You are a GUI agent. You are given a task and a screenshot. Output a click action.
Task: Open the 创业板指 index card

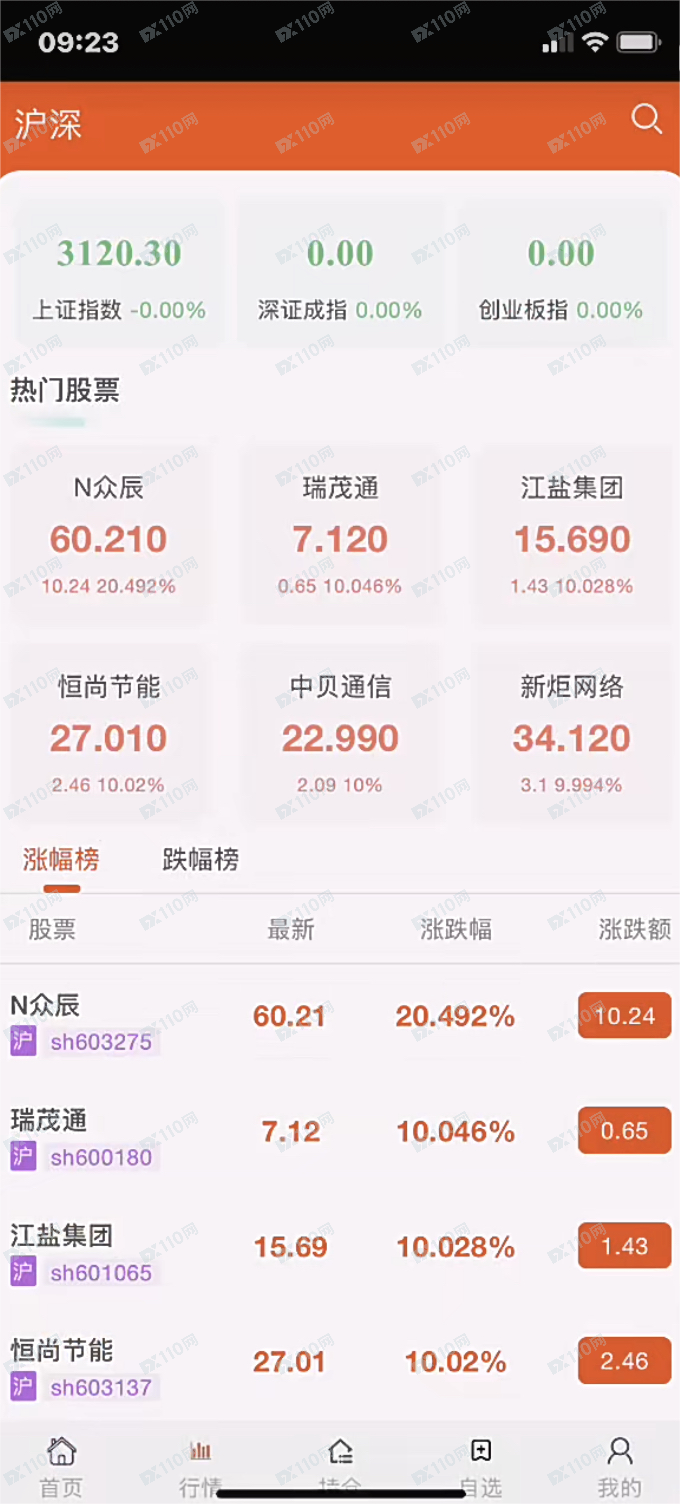tap(561, 274)
